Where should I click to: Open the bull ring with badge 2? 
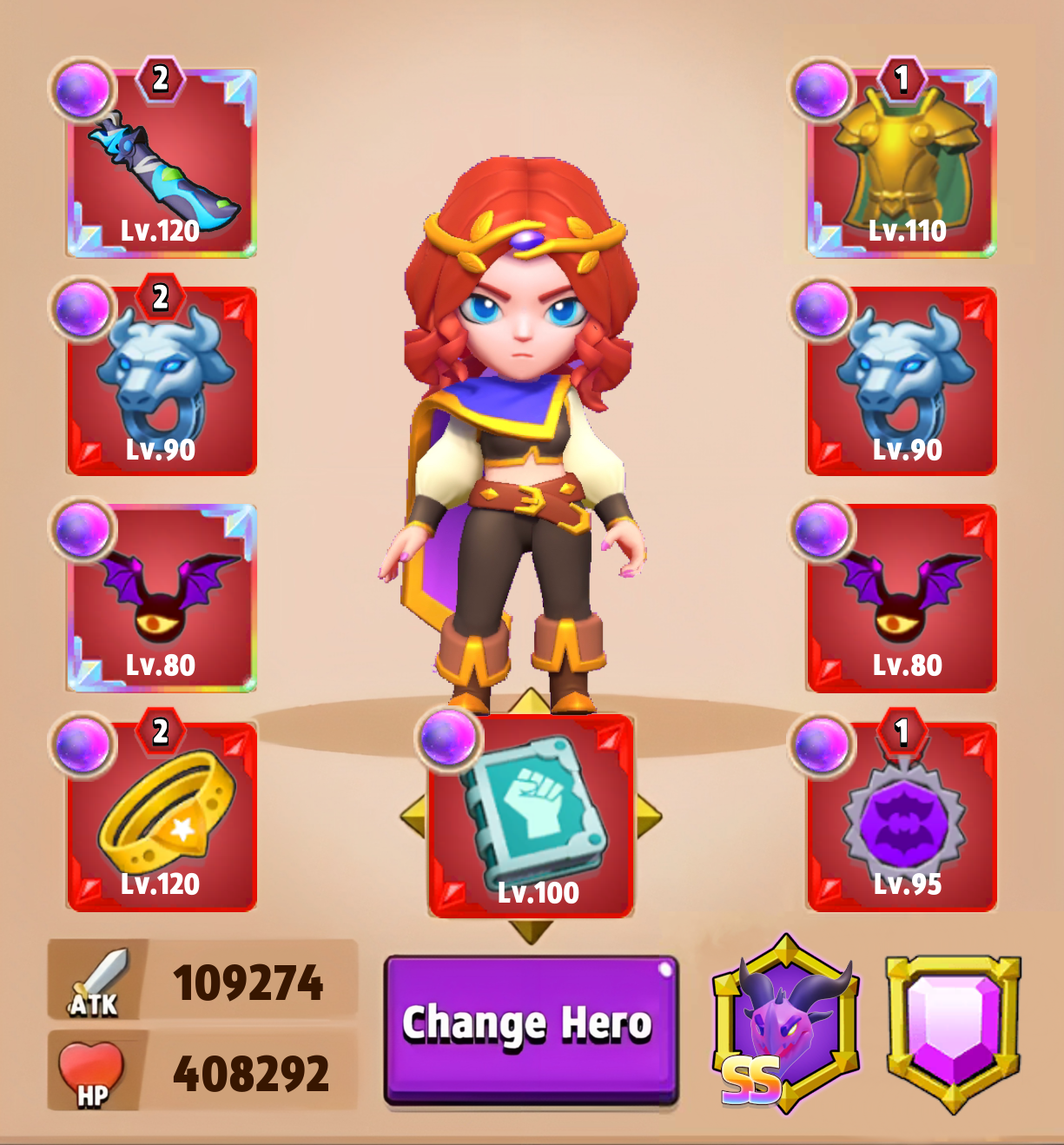pyautogui.click(x=162, y=382)
